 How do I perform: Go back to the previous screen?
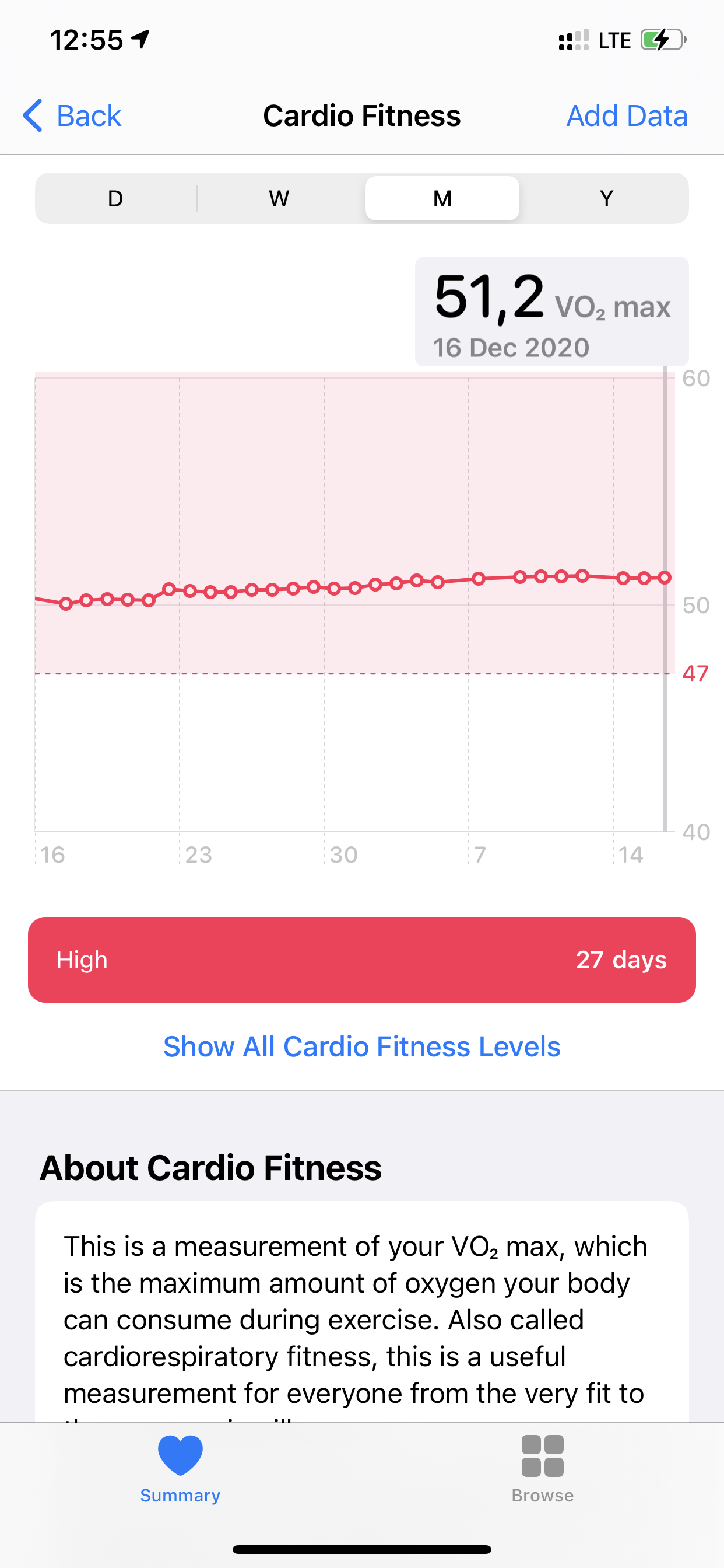click(72, 116)
